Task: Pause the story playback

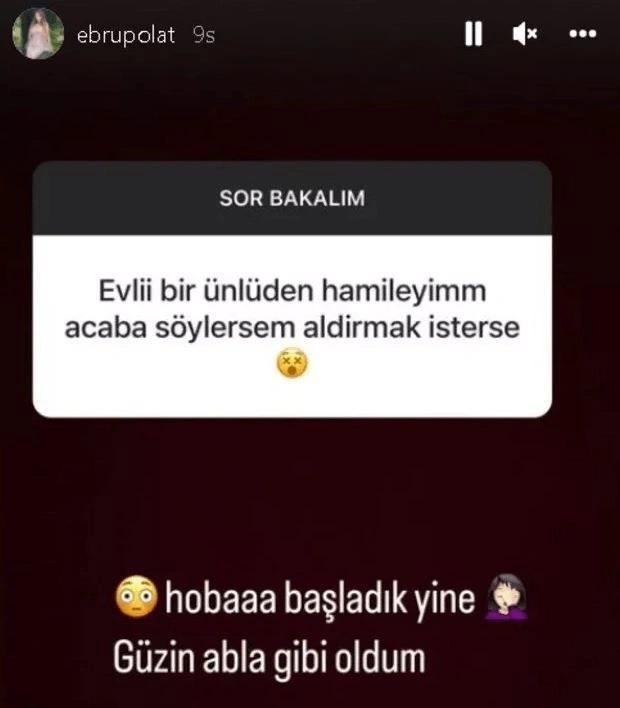Action: (x=473, y=34)
